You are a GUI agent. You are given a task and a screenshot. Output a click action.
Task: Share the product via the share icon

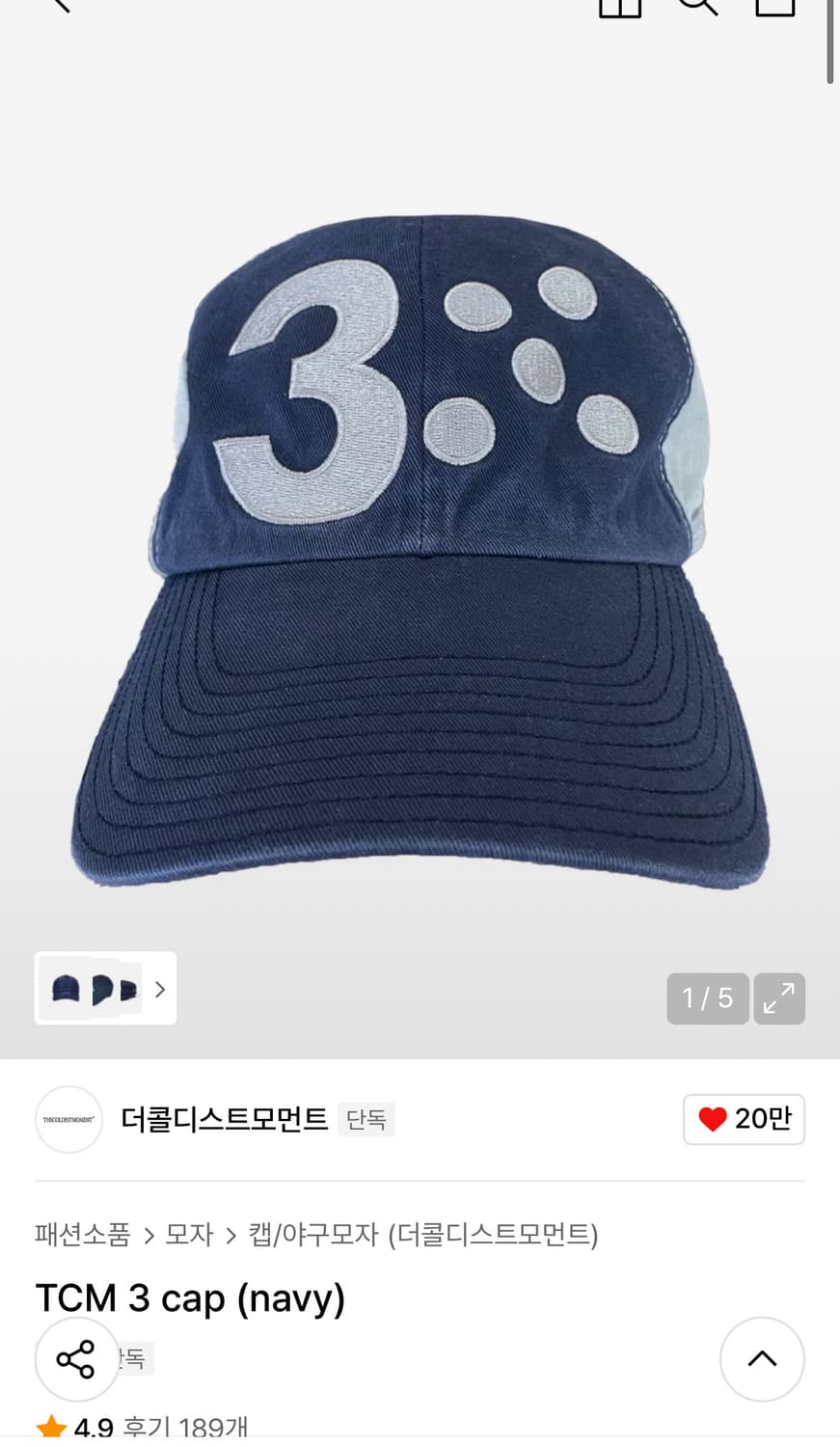(76, 1358)
